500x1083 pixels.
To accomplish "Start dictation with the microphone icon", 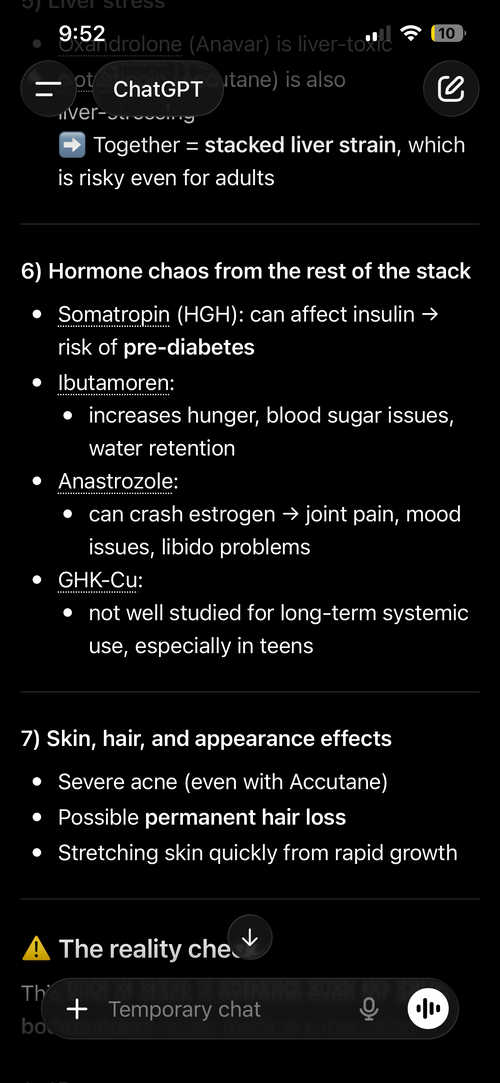I will tap(369, 1009).
